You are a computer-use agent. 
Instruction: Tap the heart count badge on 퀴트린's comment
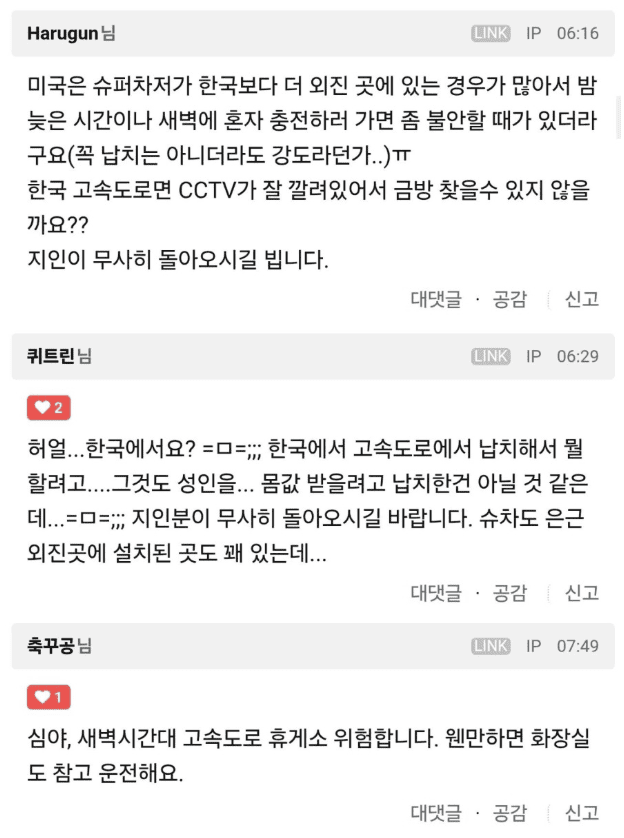tap(49, 407)
